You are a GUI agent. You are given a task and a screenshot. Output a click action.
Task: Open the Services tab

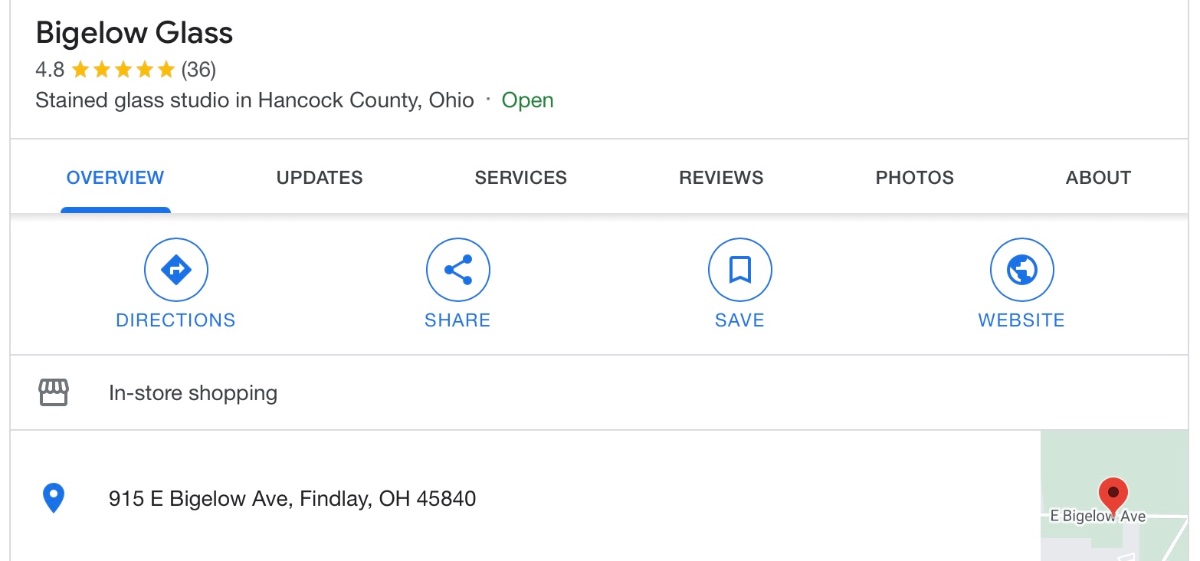(x=520, y=178)
